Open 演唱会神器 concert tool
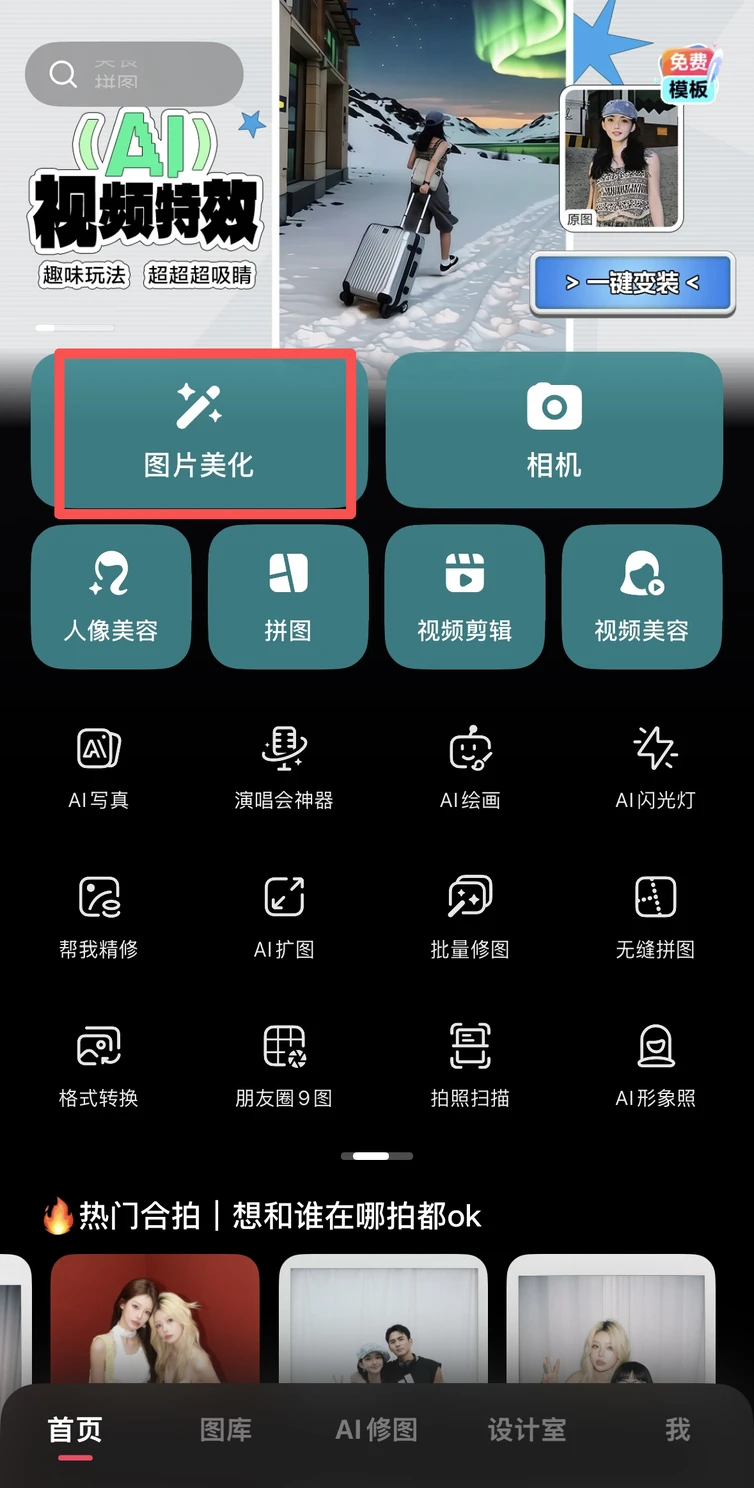 click(284, 767)
